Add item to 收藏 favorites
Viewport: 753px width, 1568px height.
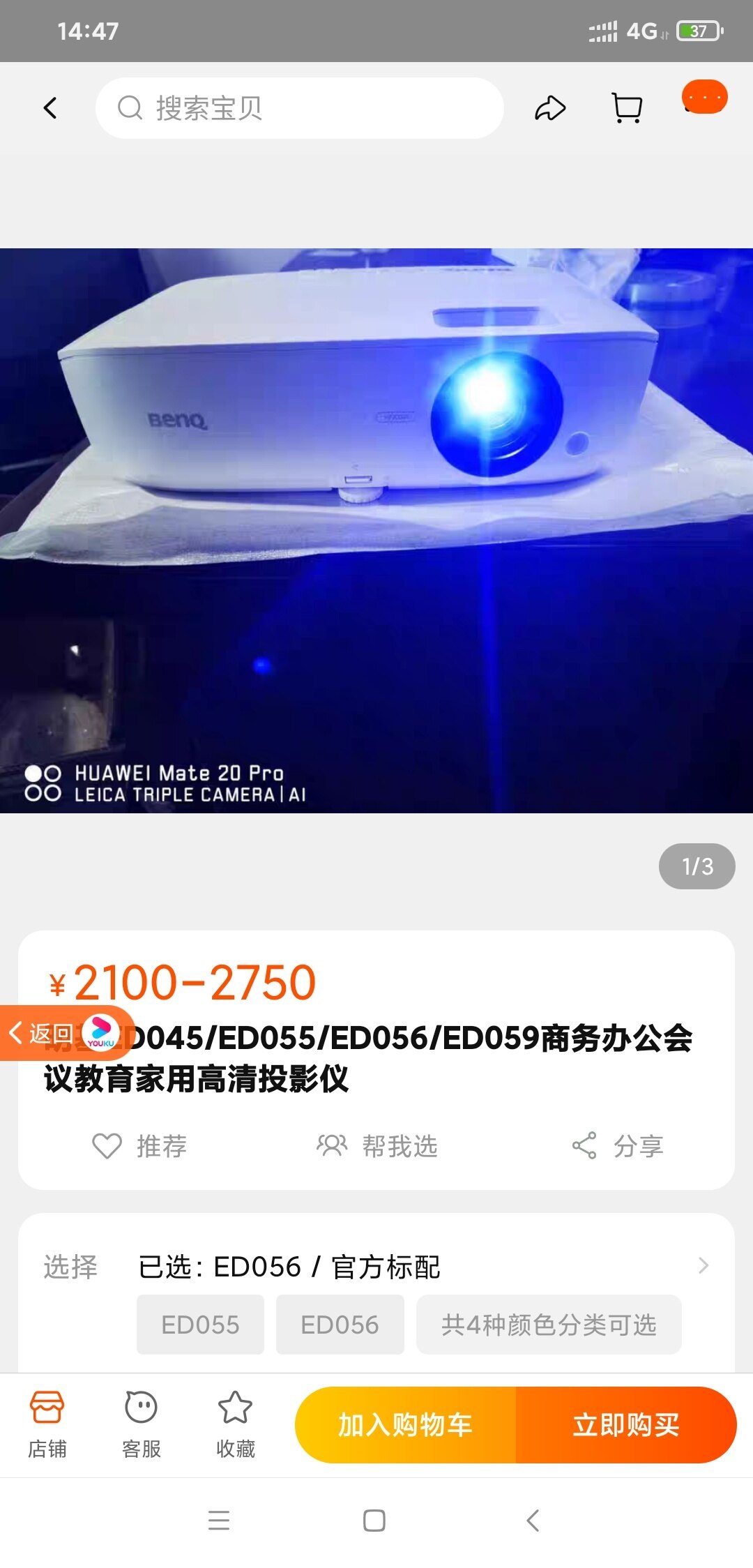235,1424
